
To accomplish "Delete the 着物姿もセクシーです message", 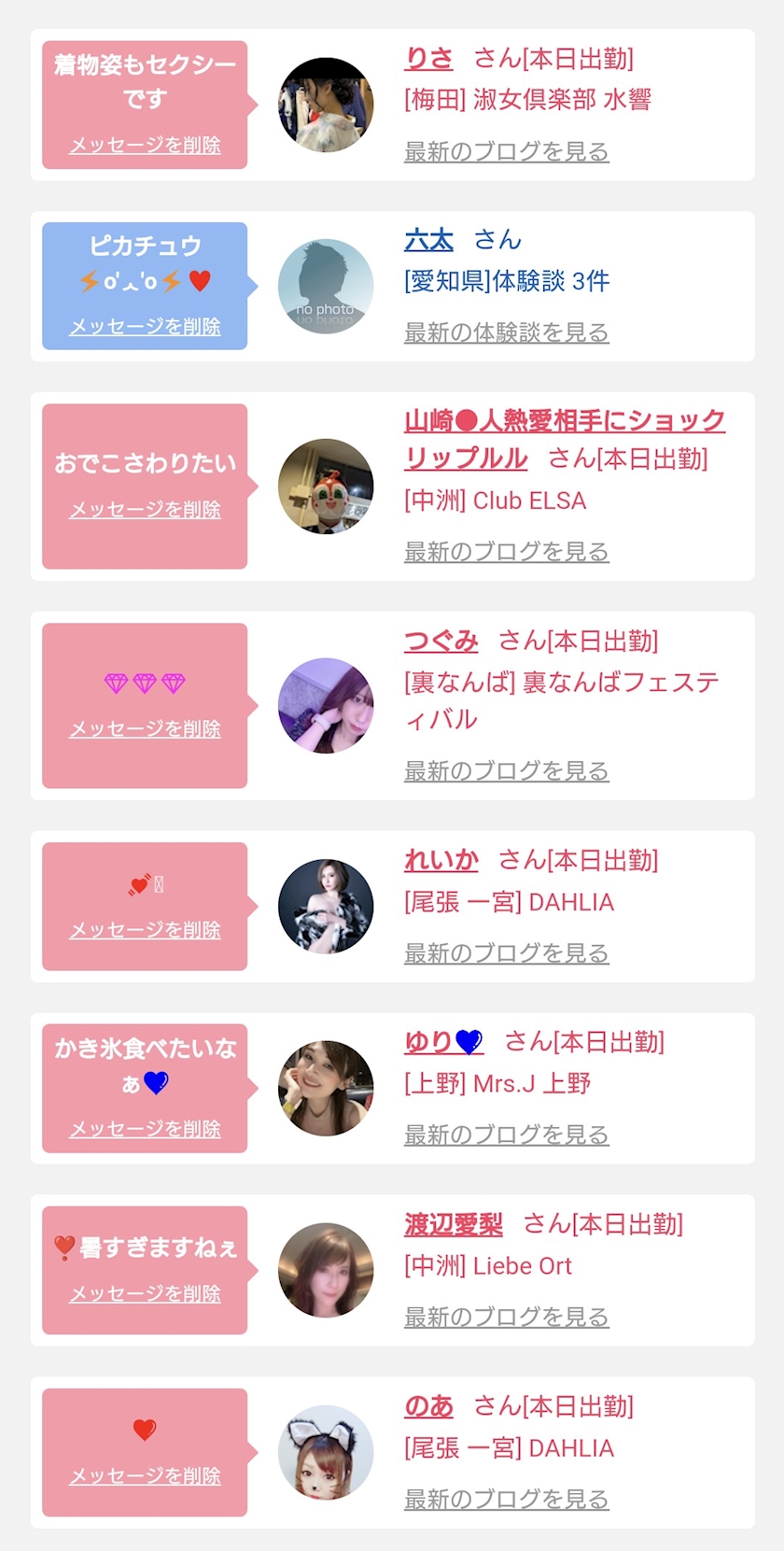I will (145, 146).
